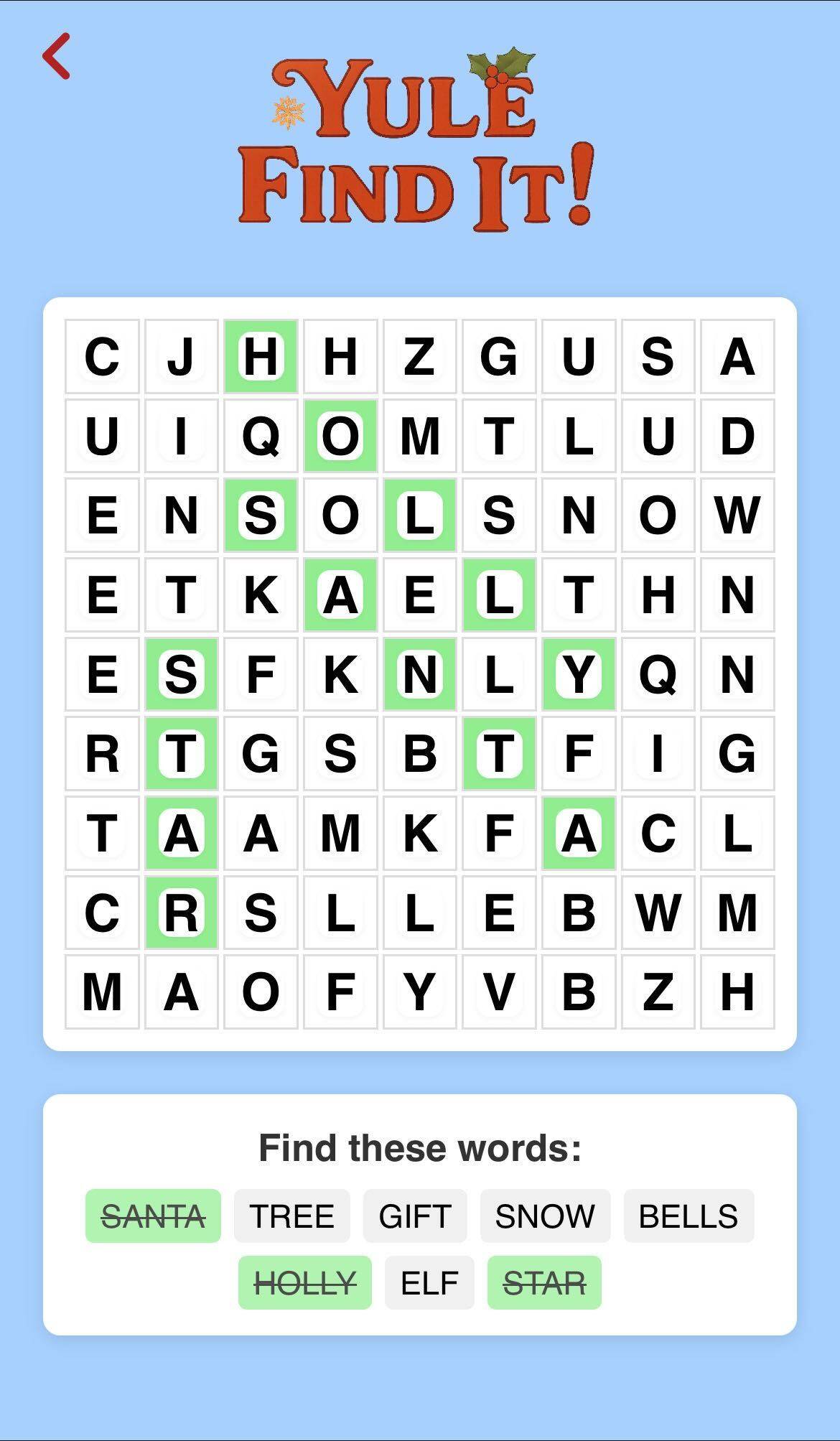Tap the TREE word chip
840x1441 pixels.
click(291, 1216)
